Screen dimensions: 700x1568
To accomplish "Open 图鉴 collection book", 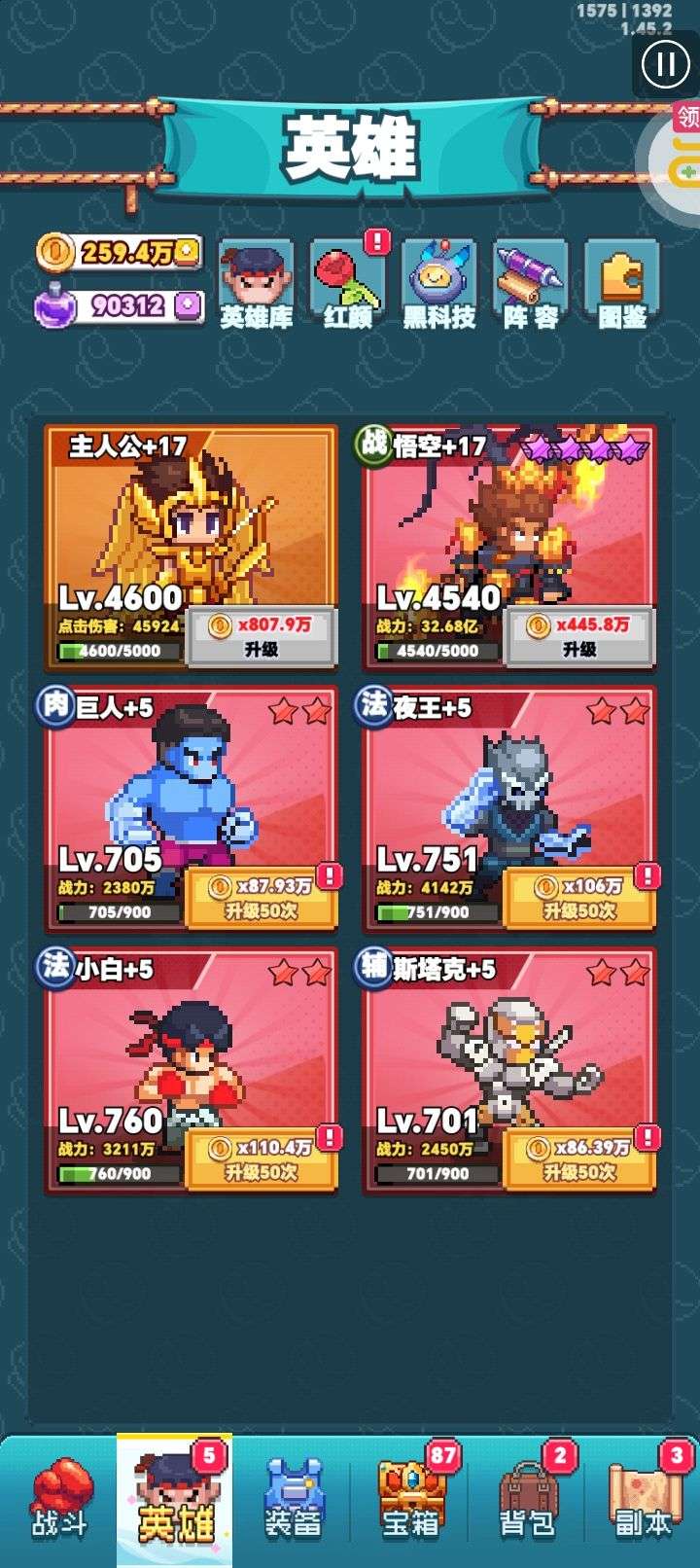I will click(622, 285).
